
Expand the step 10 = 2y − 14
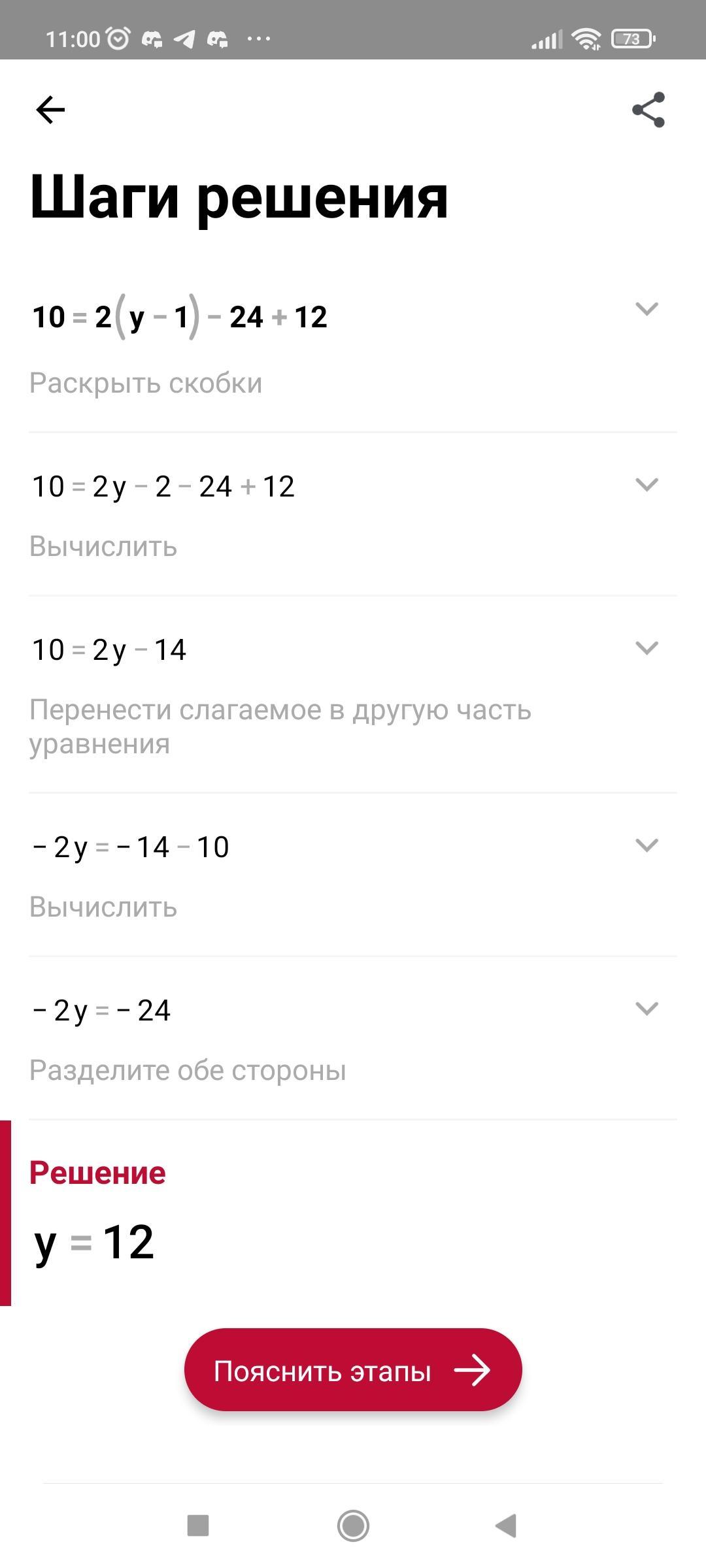click(647, 648)
